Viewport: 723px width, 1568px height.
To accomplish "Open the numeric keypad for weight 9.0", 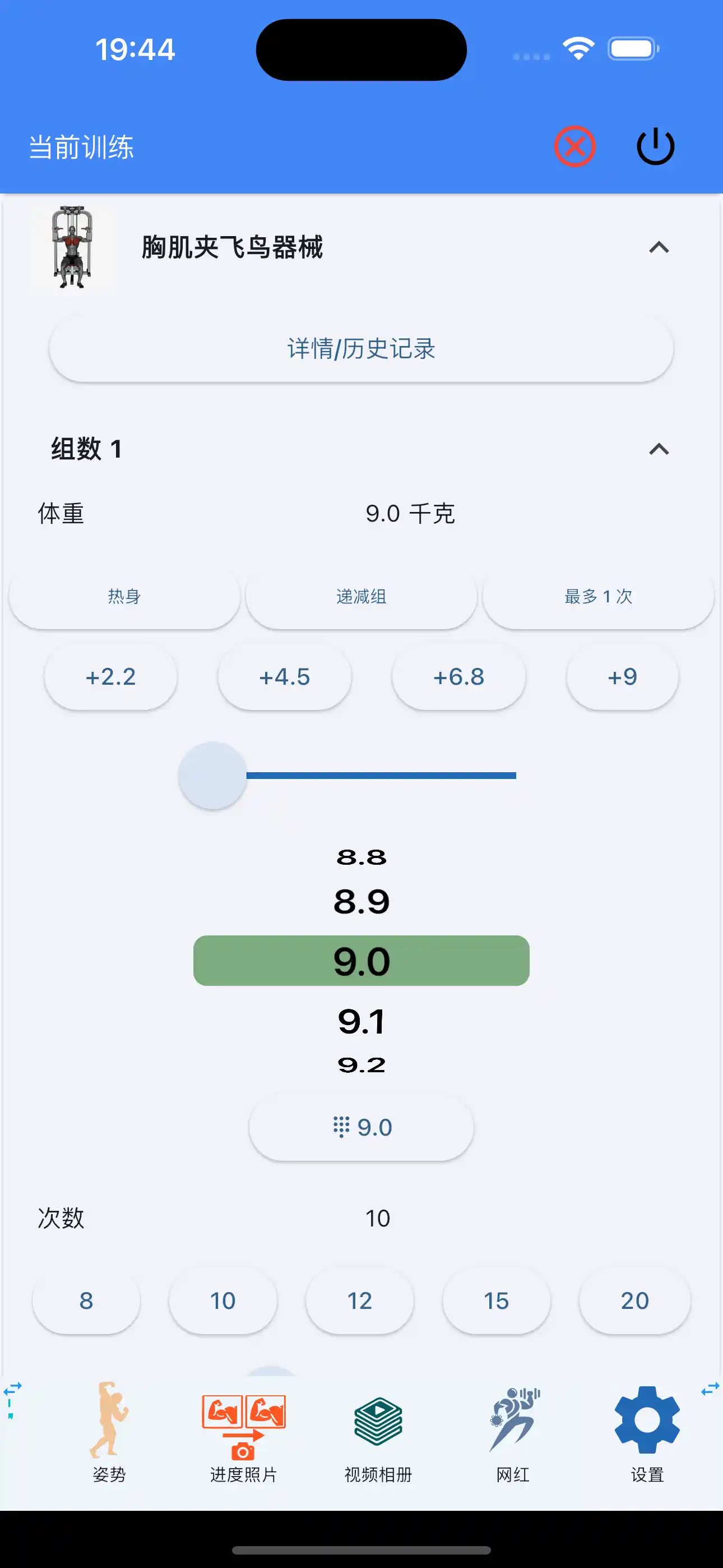I will [361, 1127].
